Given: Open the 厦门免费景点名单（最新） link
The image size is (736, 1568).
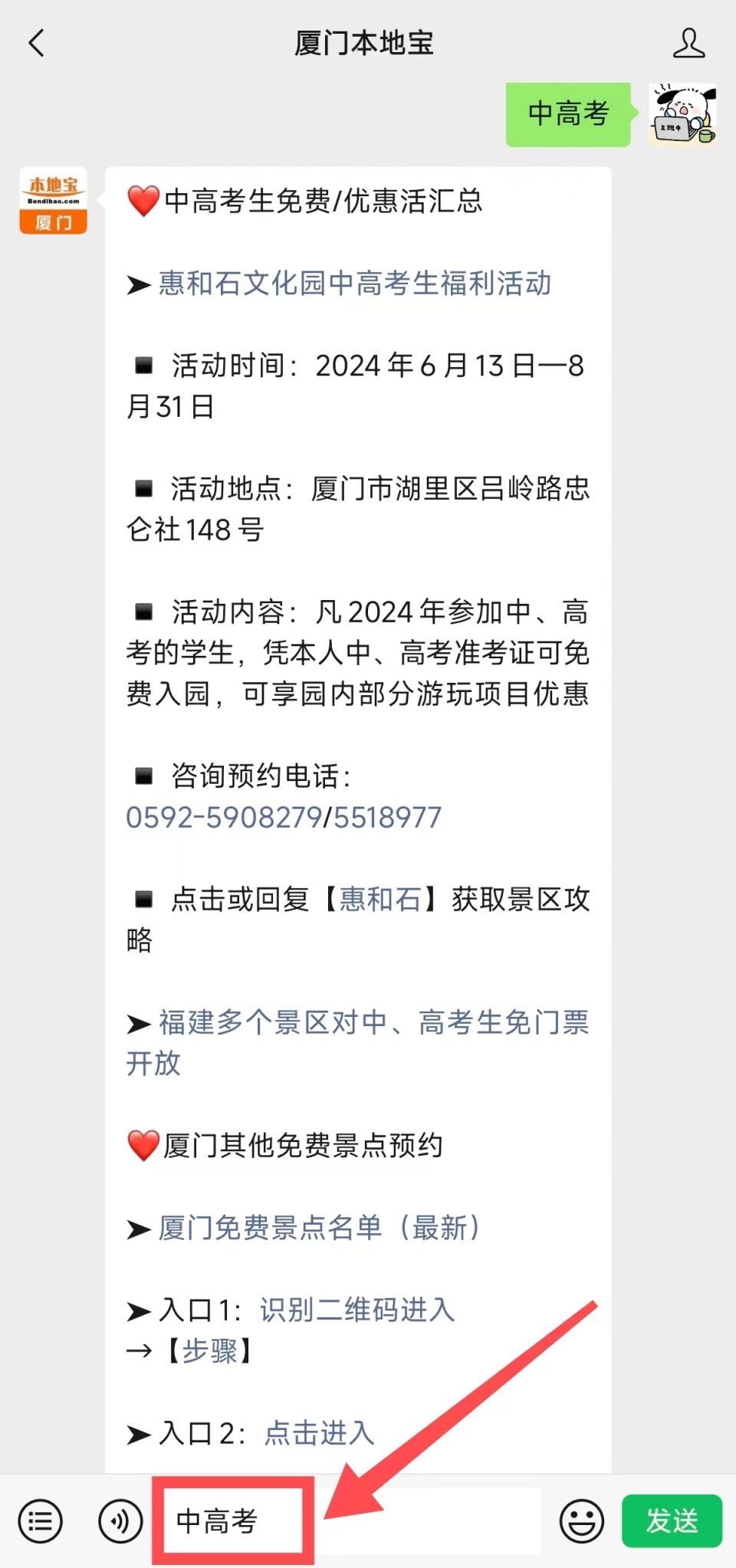Looking at the screenshot, I should (319, 1228).
